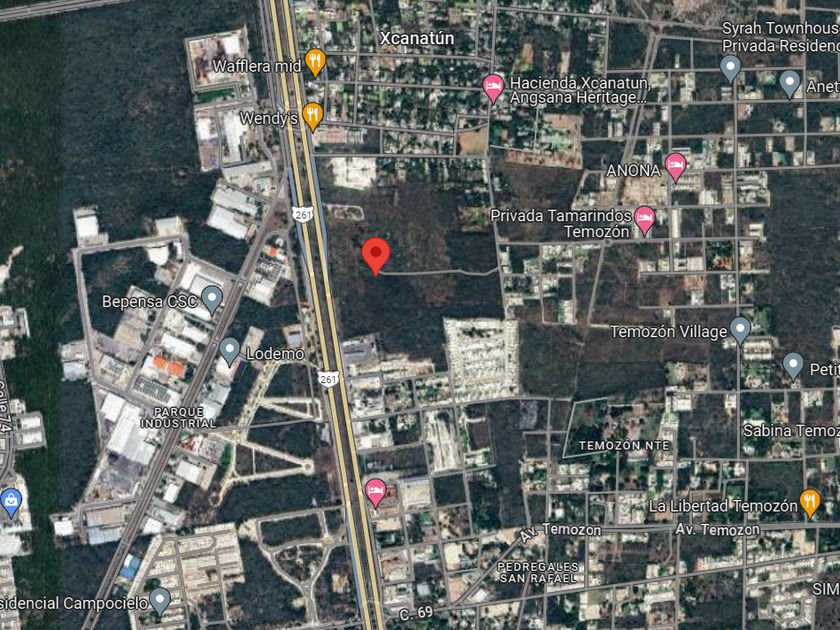Open the Hacienda Xcanatun hotel marker
Screen dimensions: 840x630
pos(492,87)
